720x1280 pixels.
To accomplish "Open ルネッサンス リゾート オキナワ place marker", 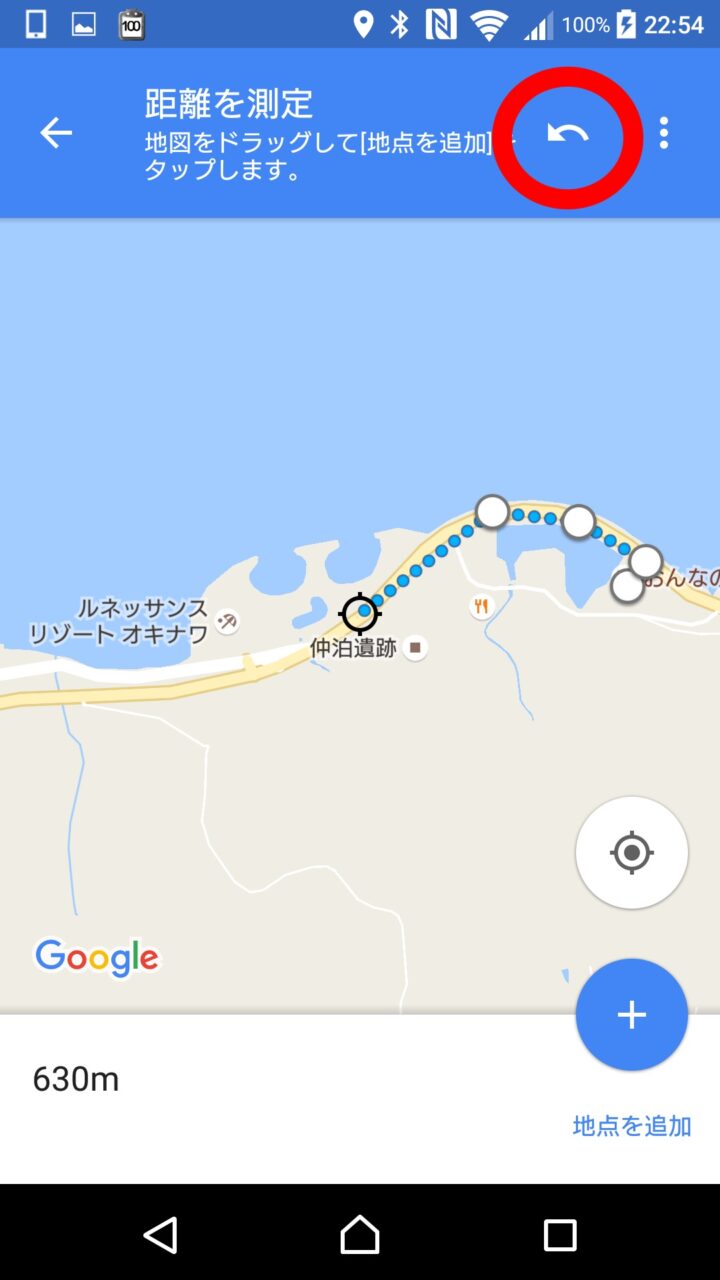I will [228, 622].
